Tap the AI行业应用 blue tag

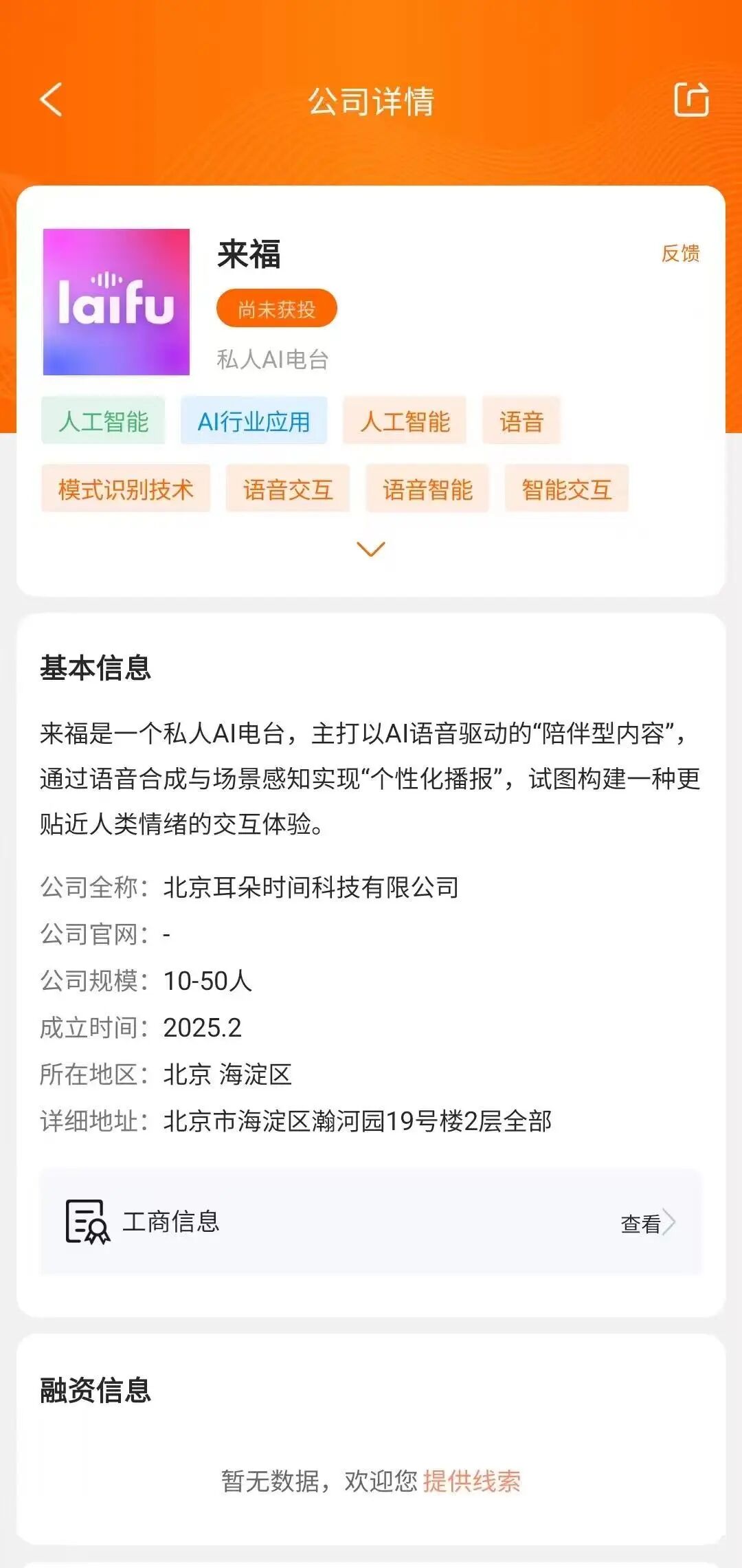click(x=254, y=422)
